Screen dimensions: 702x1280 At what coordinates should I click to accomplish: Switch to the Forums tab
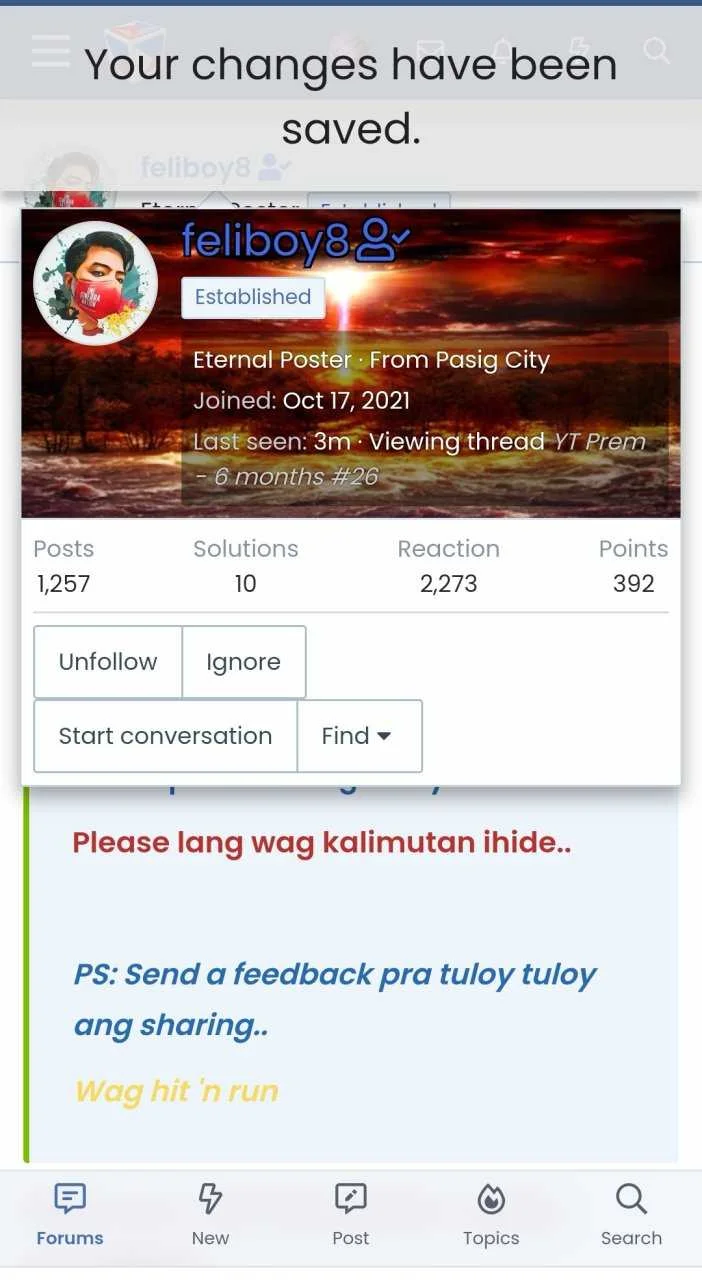(70, 1213)
